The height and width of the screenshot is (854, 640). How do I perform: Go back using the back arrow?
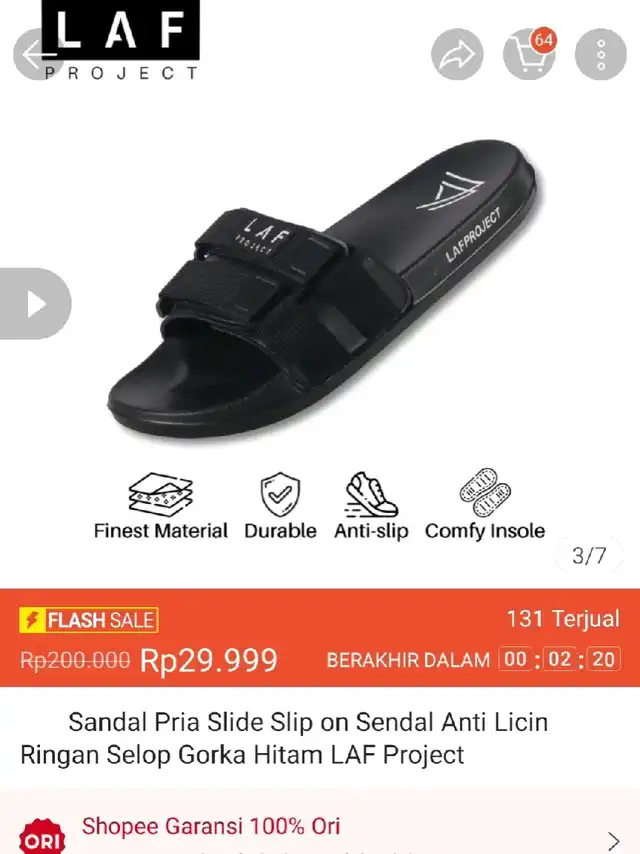pos(36,54)
